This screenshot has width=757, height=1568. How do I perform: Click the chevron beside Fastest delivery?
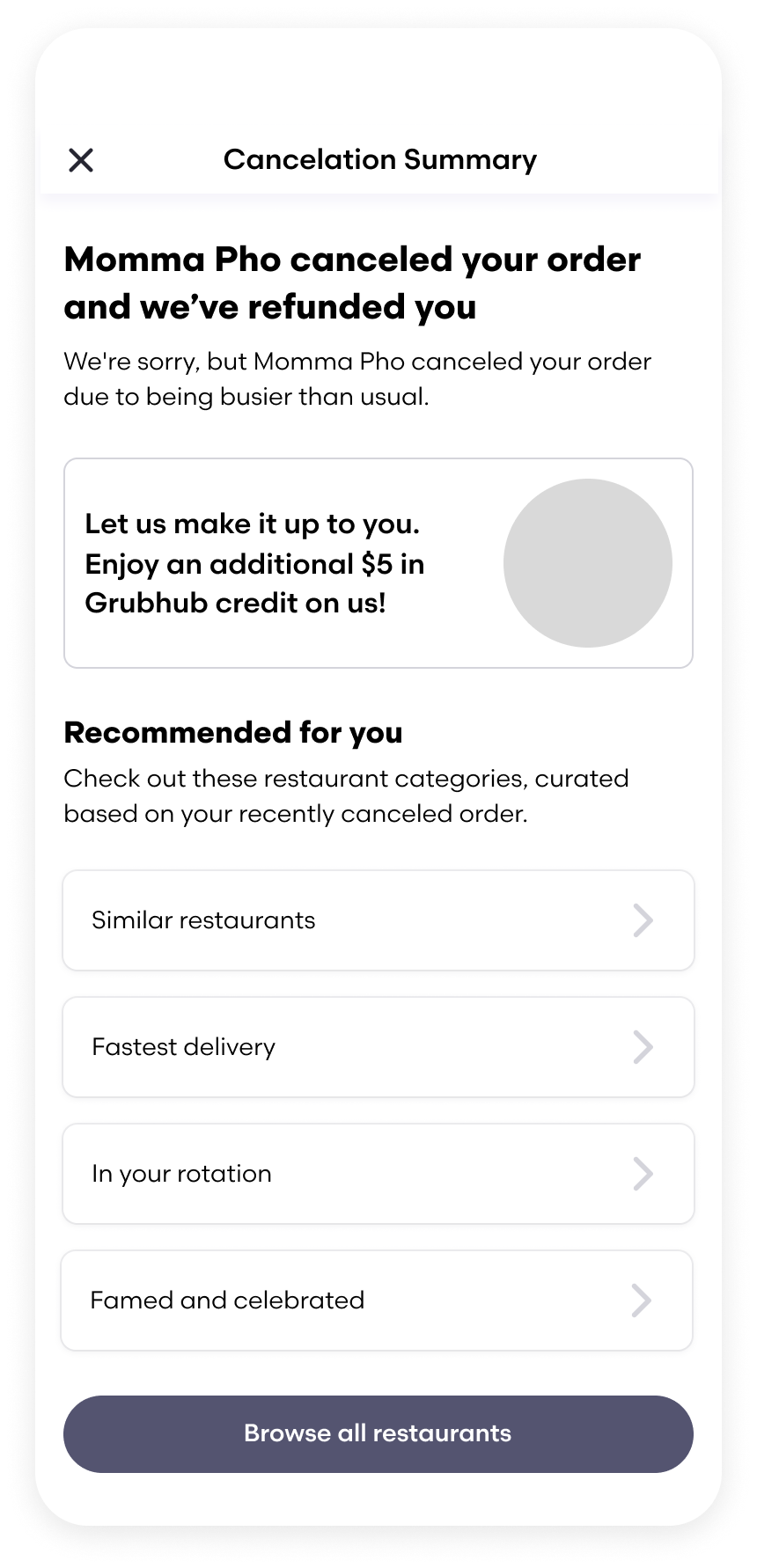[643, 1047]
